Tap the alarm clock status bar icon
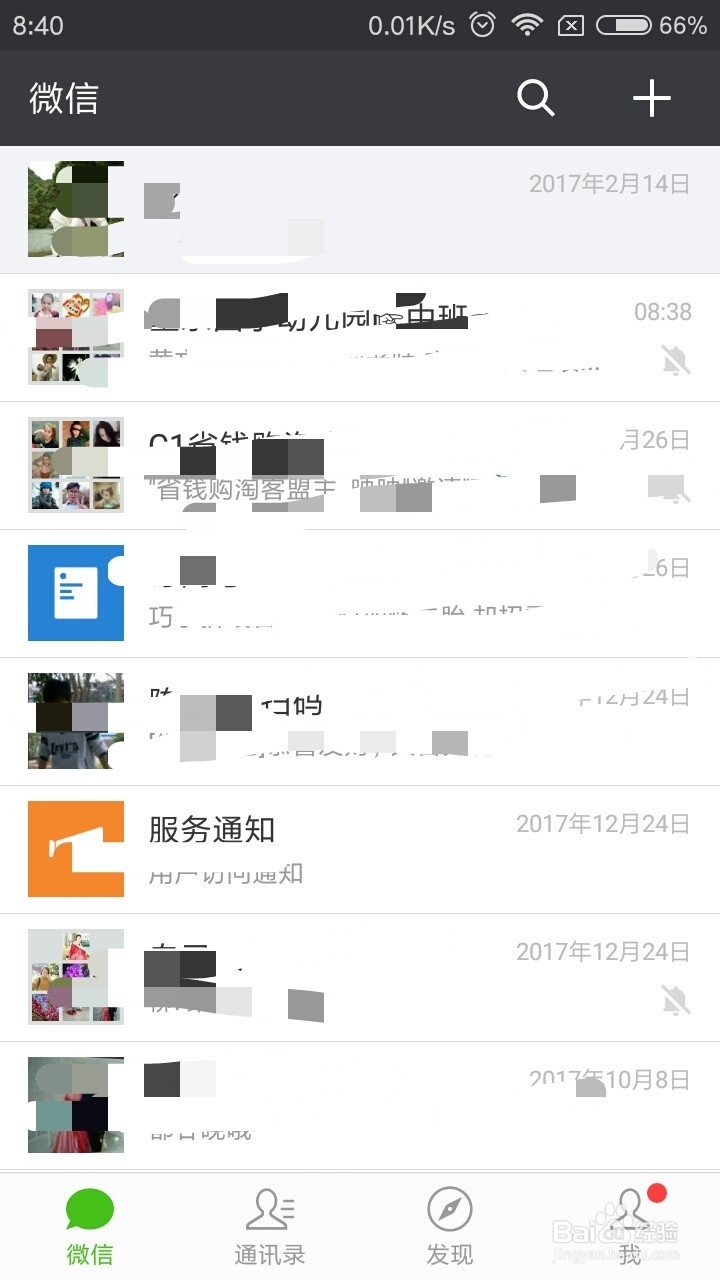The width and height of the screenshot is (720, 1280). pyautogui.click(x=483, y=24)
